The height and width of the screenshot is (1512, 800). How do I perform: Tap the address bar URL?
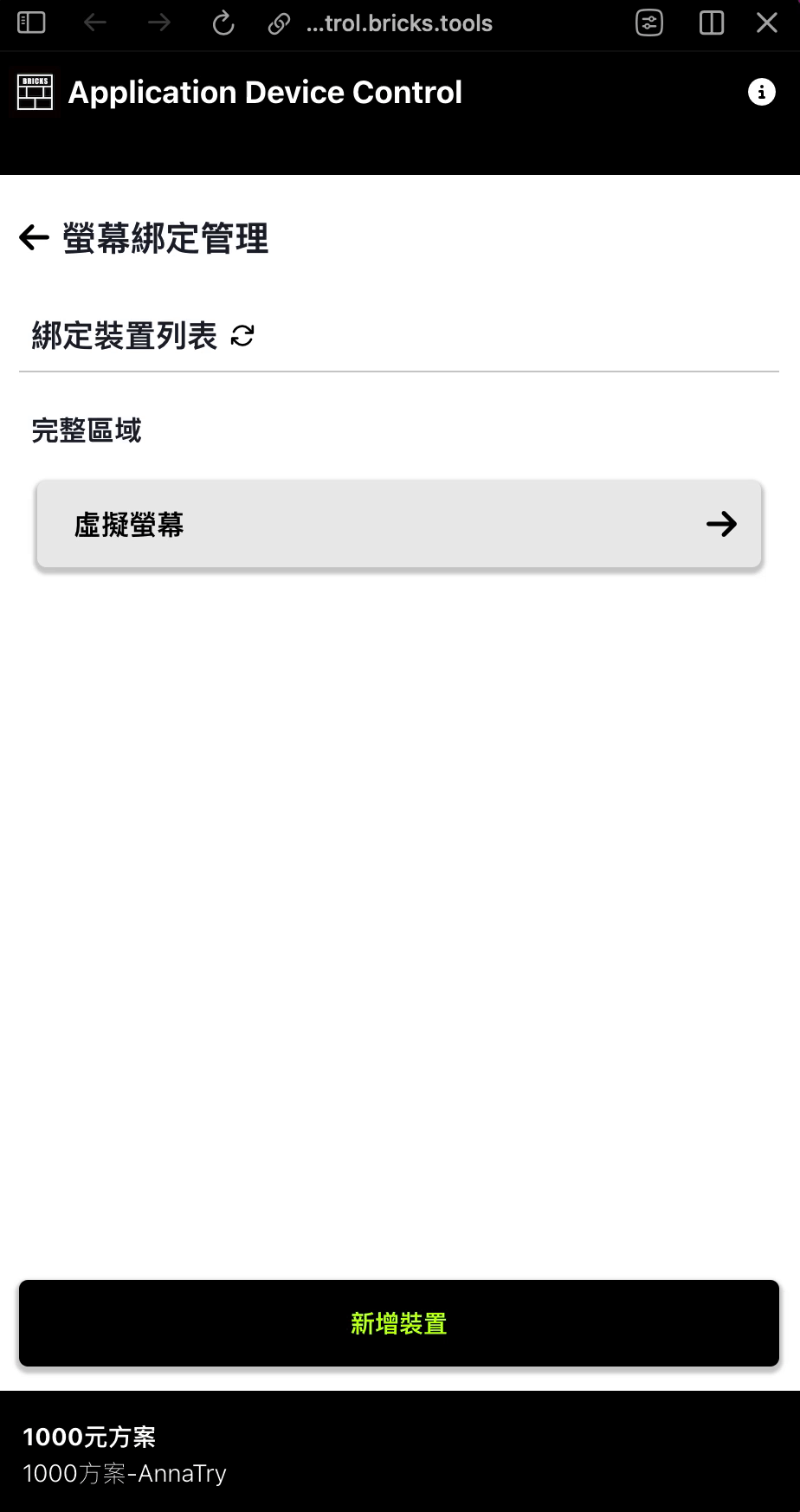(x=399, y=23)
